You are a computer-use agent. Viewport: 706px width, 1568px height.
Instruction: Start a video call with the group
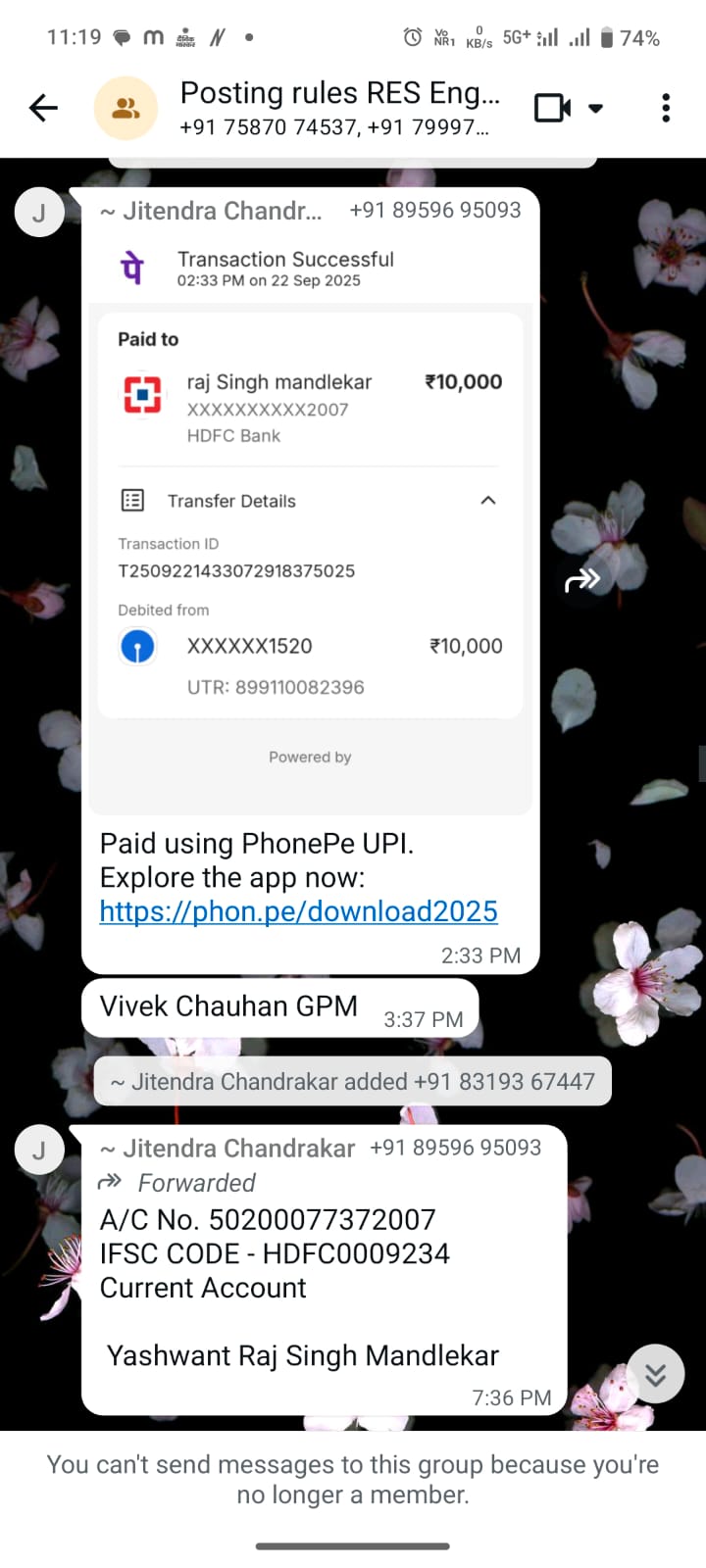coord(552,108)
